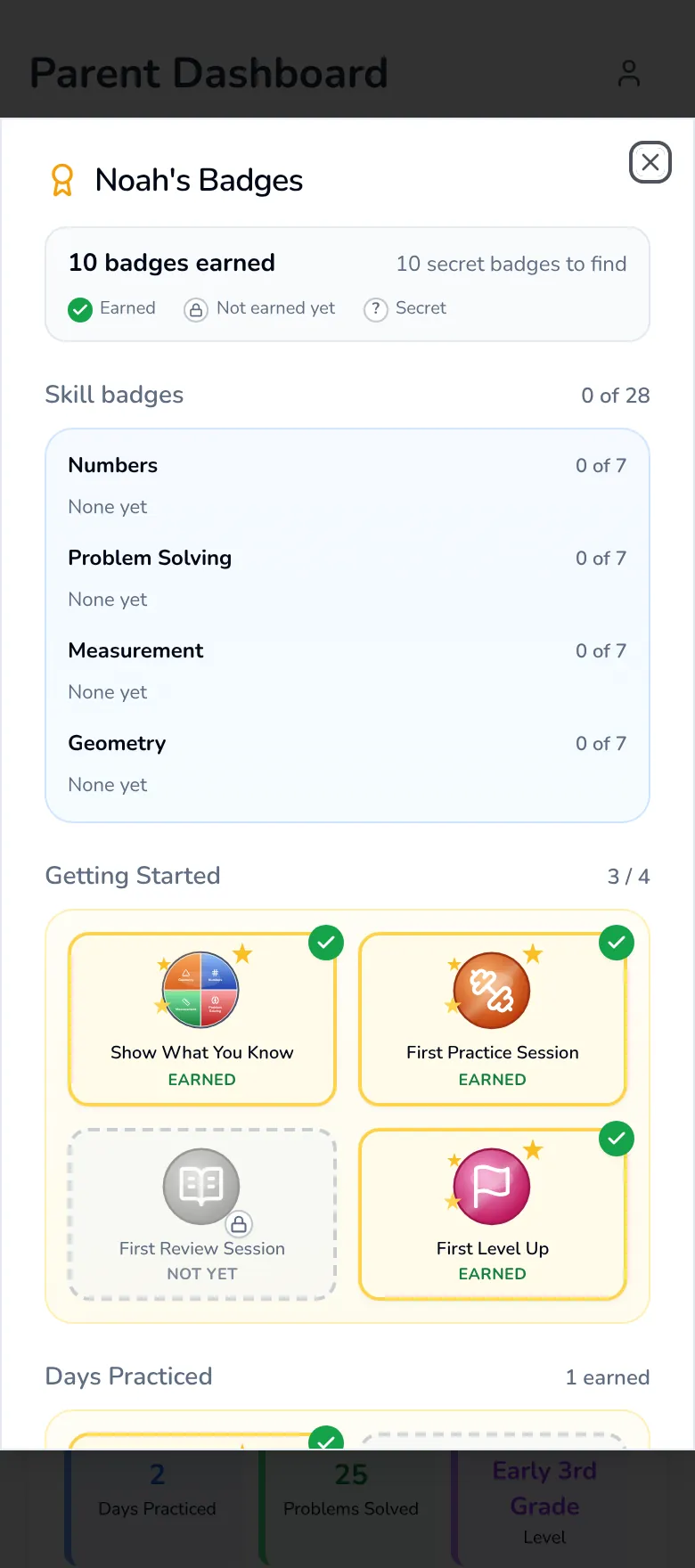
Task: View the locked First Review Session badge
Action: pos(202,1214)
